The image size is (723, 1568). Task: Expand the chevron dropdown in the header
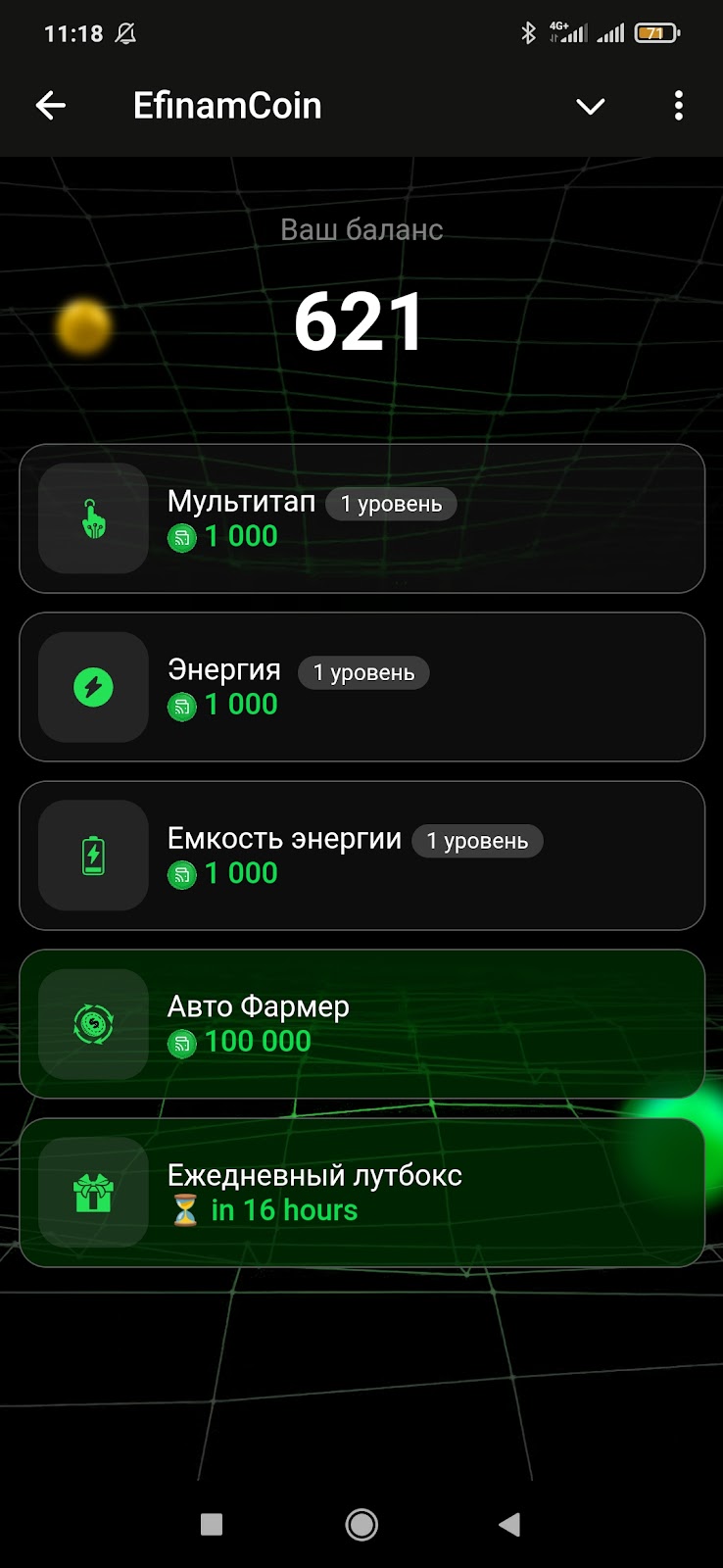pyautogui.click(x=590, y=106)
